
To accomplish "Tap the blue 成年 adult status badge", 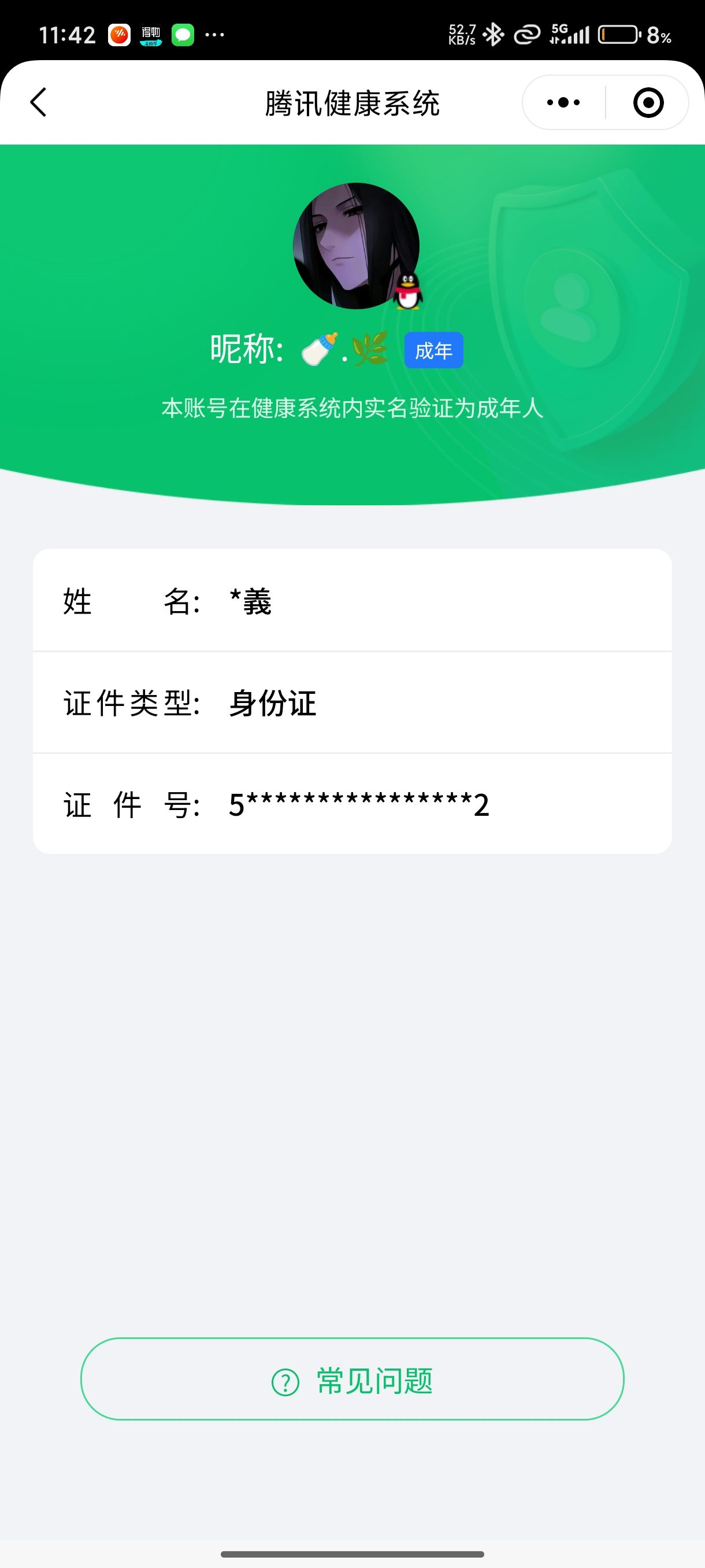I will tap(433, 350).
